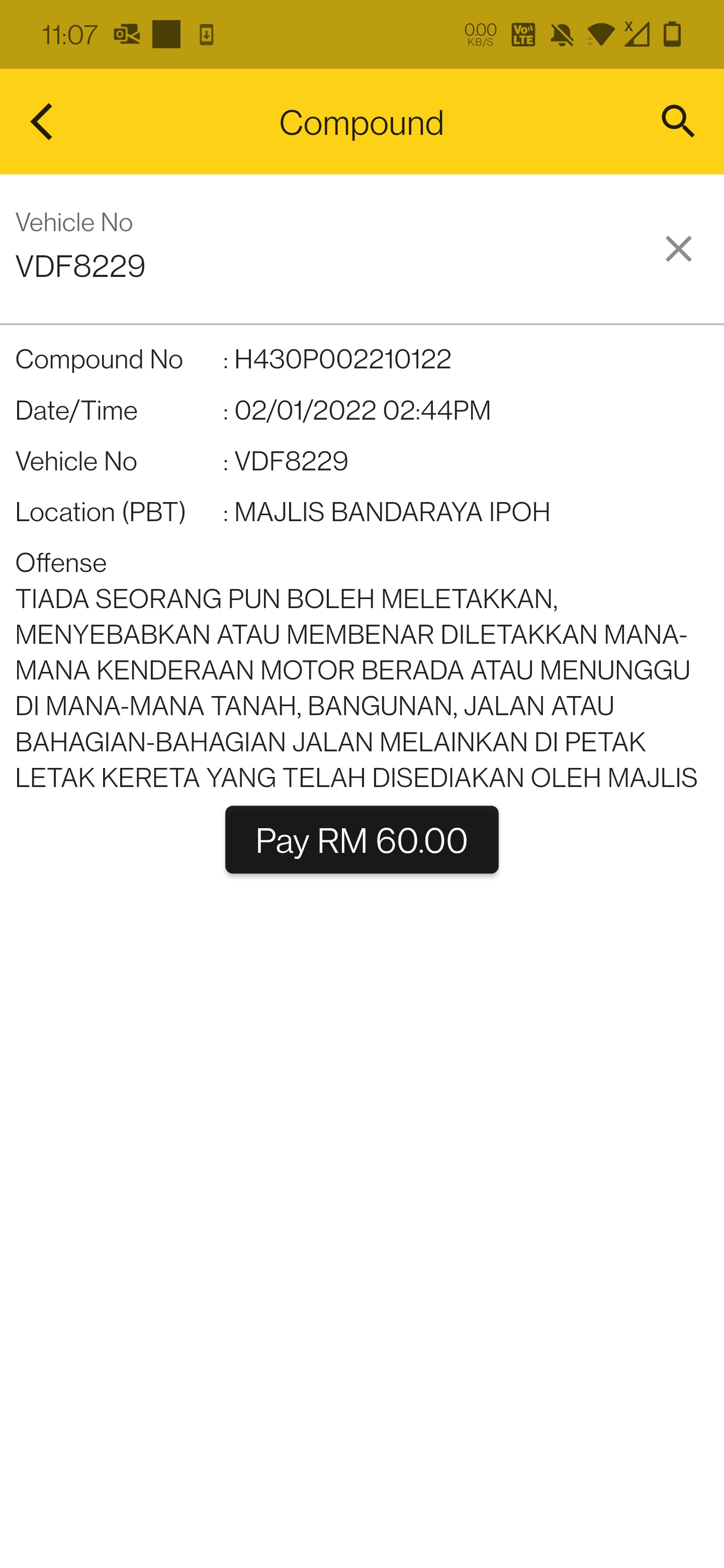Viewport: 724px width, 1568px height.
Task: Clear the Vehicle No field
Action: pyautogui.click(x=678, y=248)
